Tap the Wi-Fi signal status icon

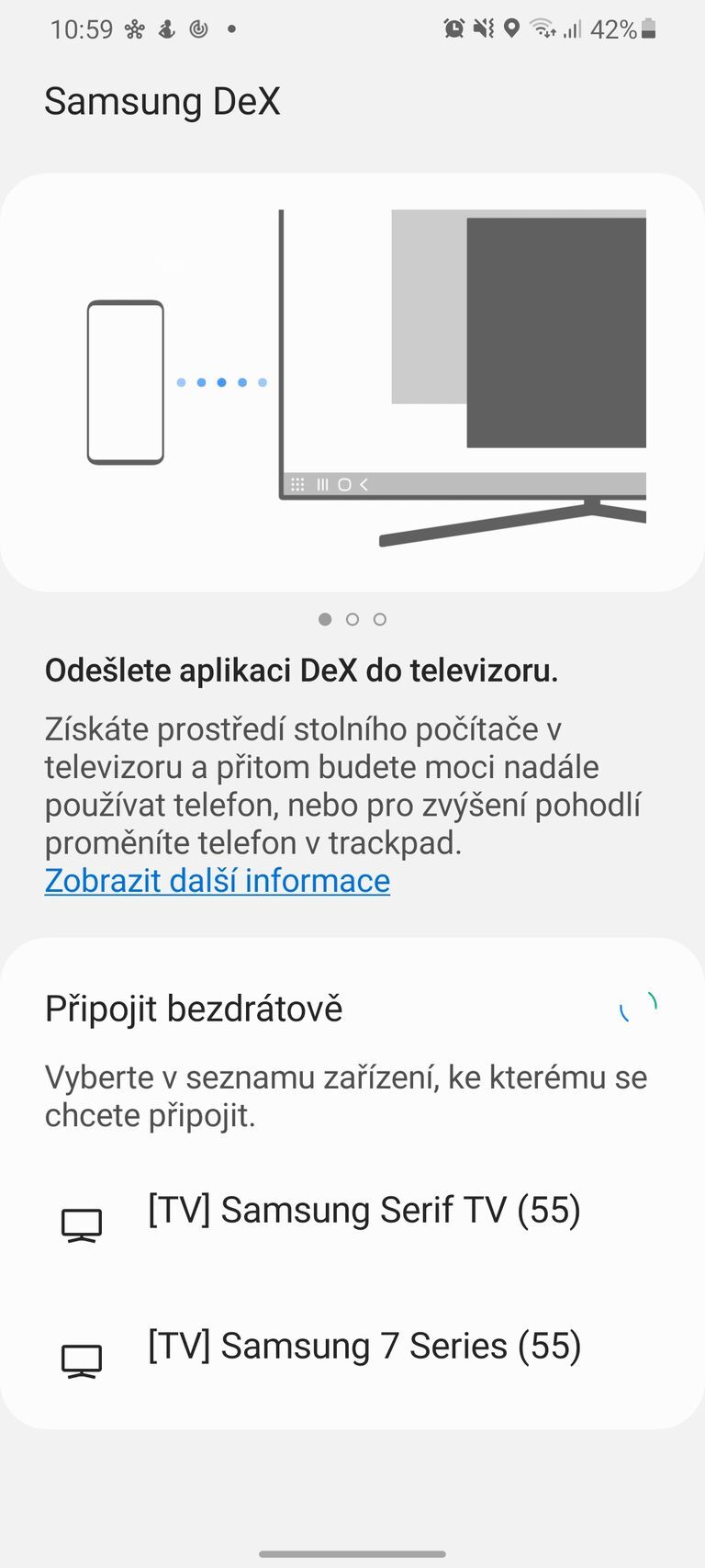coord(543,28)
